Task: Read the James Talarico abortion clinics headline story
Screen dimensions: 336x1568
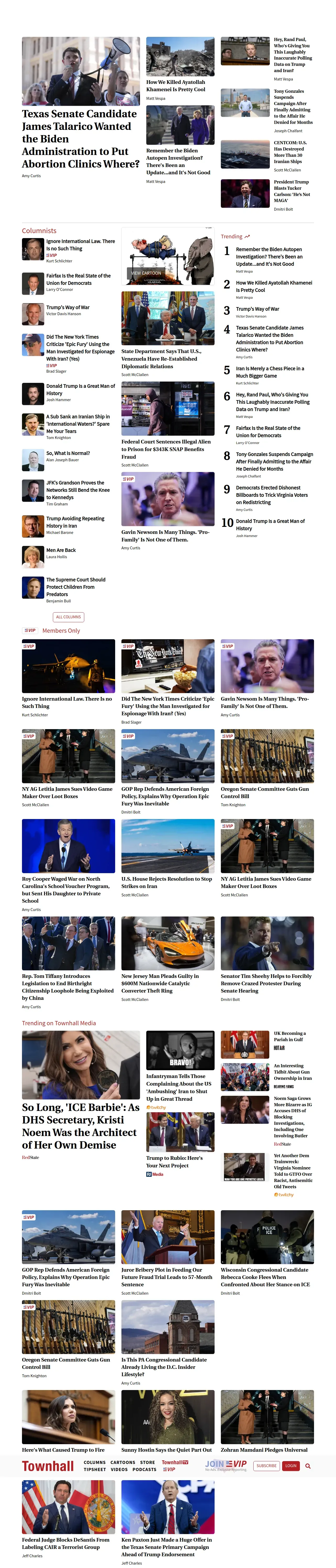Action: pyautogui.click(x=81, y=139)
